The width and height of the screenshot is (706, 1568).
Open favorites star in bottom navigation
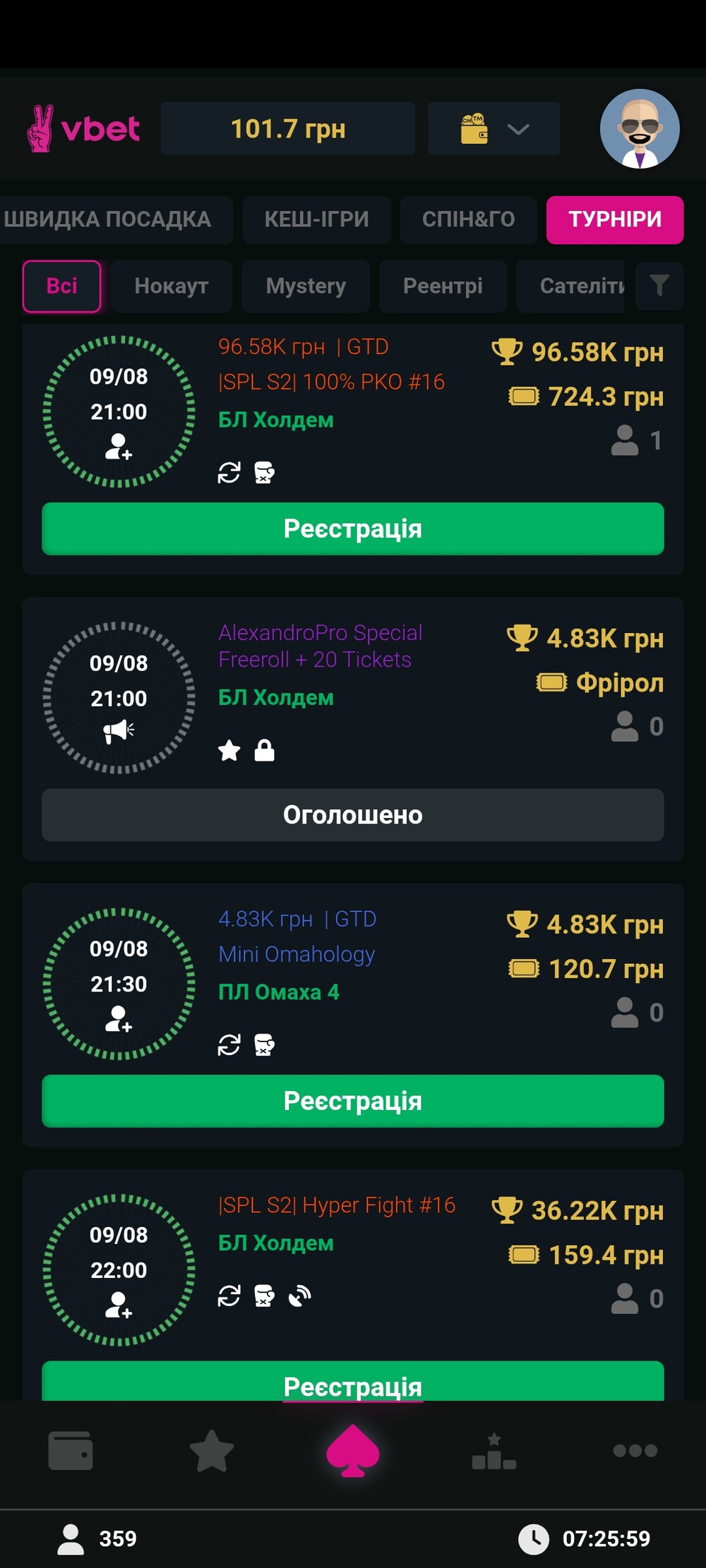(212, 1451)
